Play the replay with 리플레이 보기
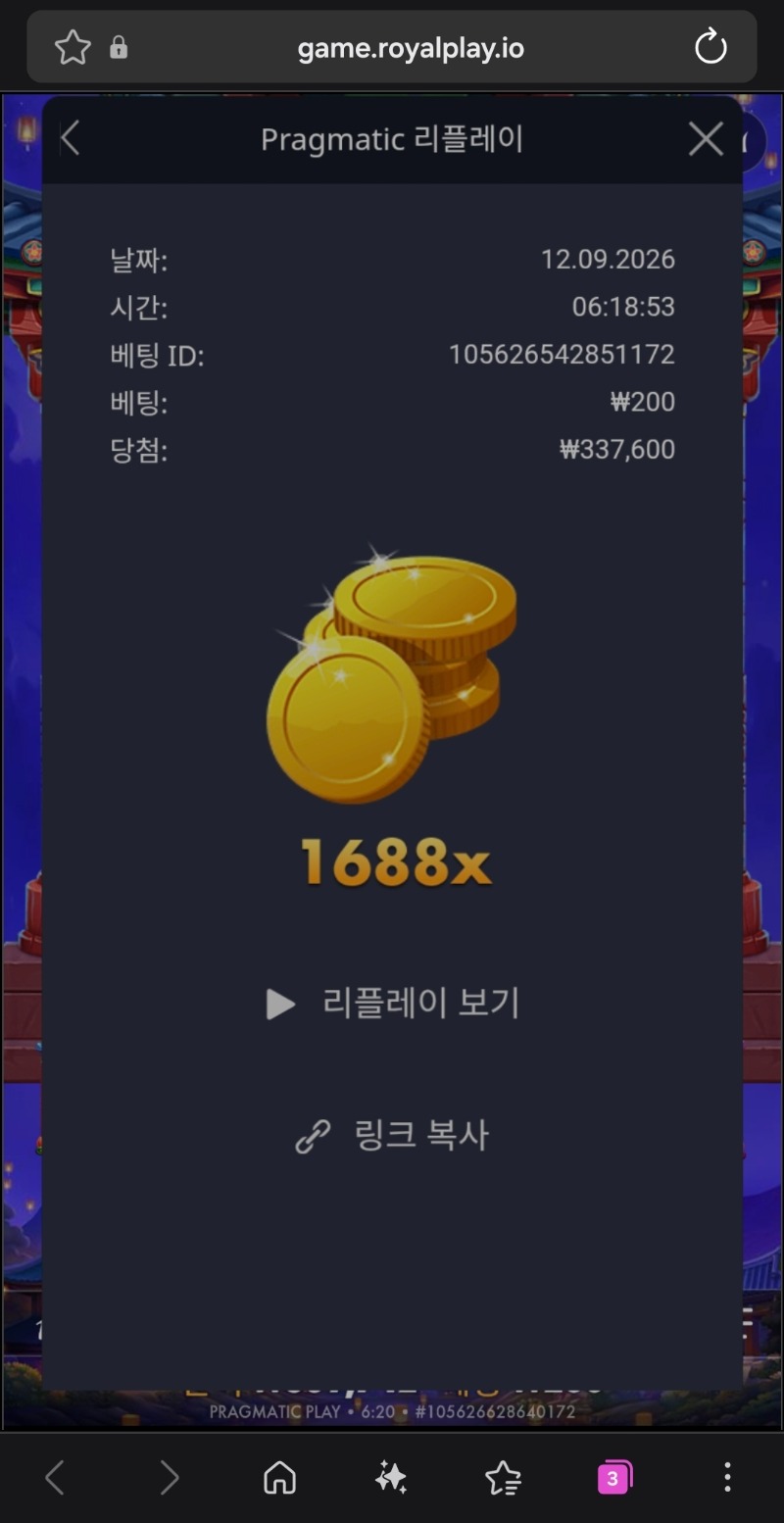 tap(392, 1003)
